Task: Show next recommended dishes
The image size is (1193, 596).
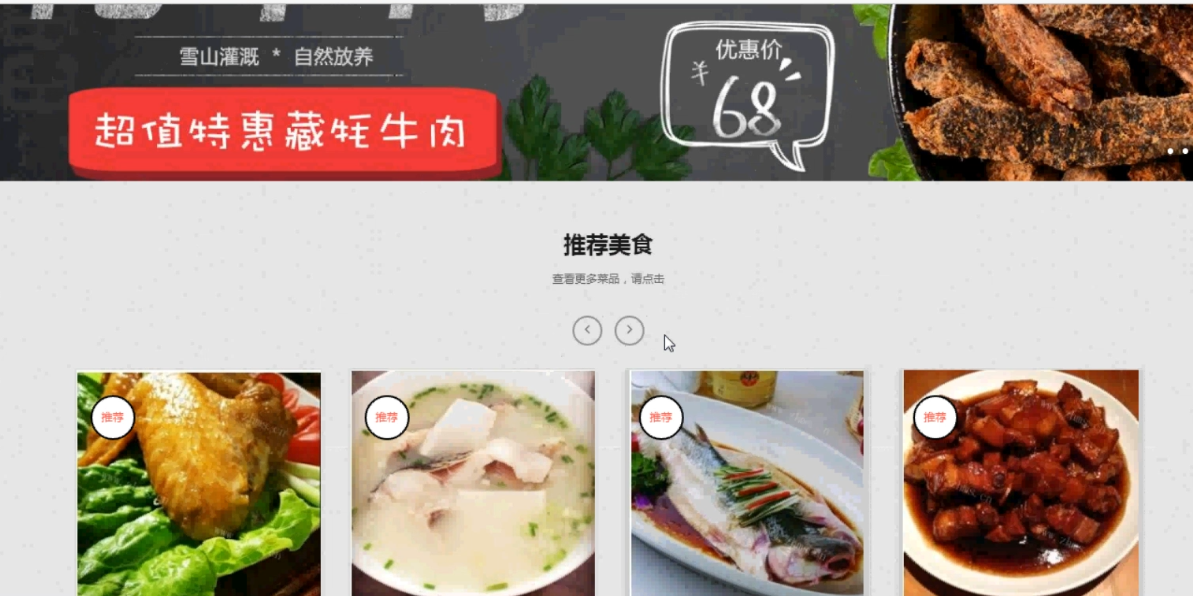Action: 629,330
